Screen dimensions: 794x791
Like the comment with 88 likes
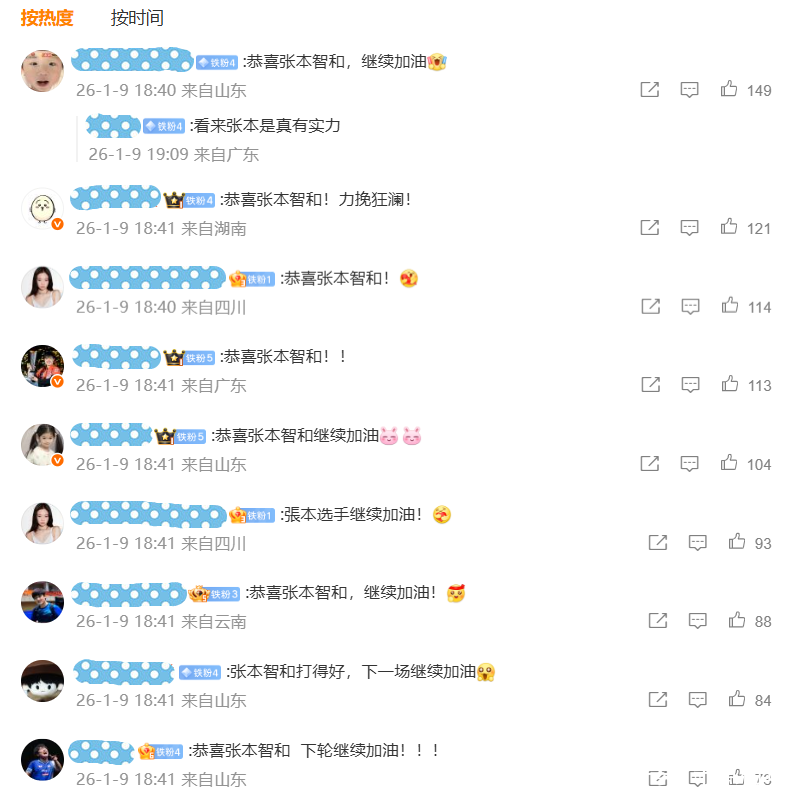[x=737, y=621]
